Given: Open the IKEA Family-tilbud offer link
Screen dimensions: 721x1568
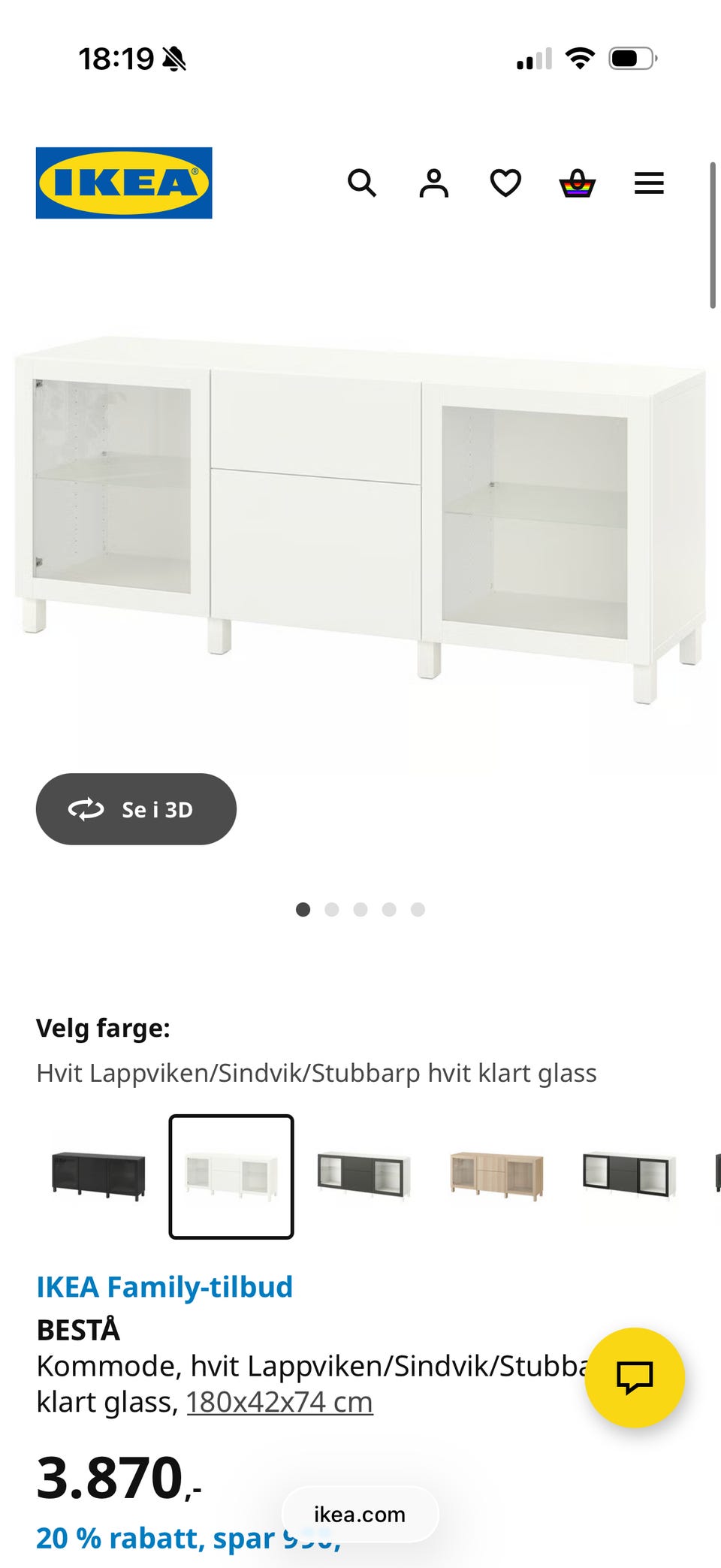Looking at the screenshot, I should pos(165,1286).
